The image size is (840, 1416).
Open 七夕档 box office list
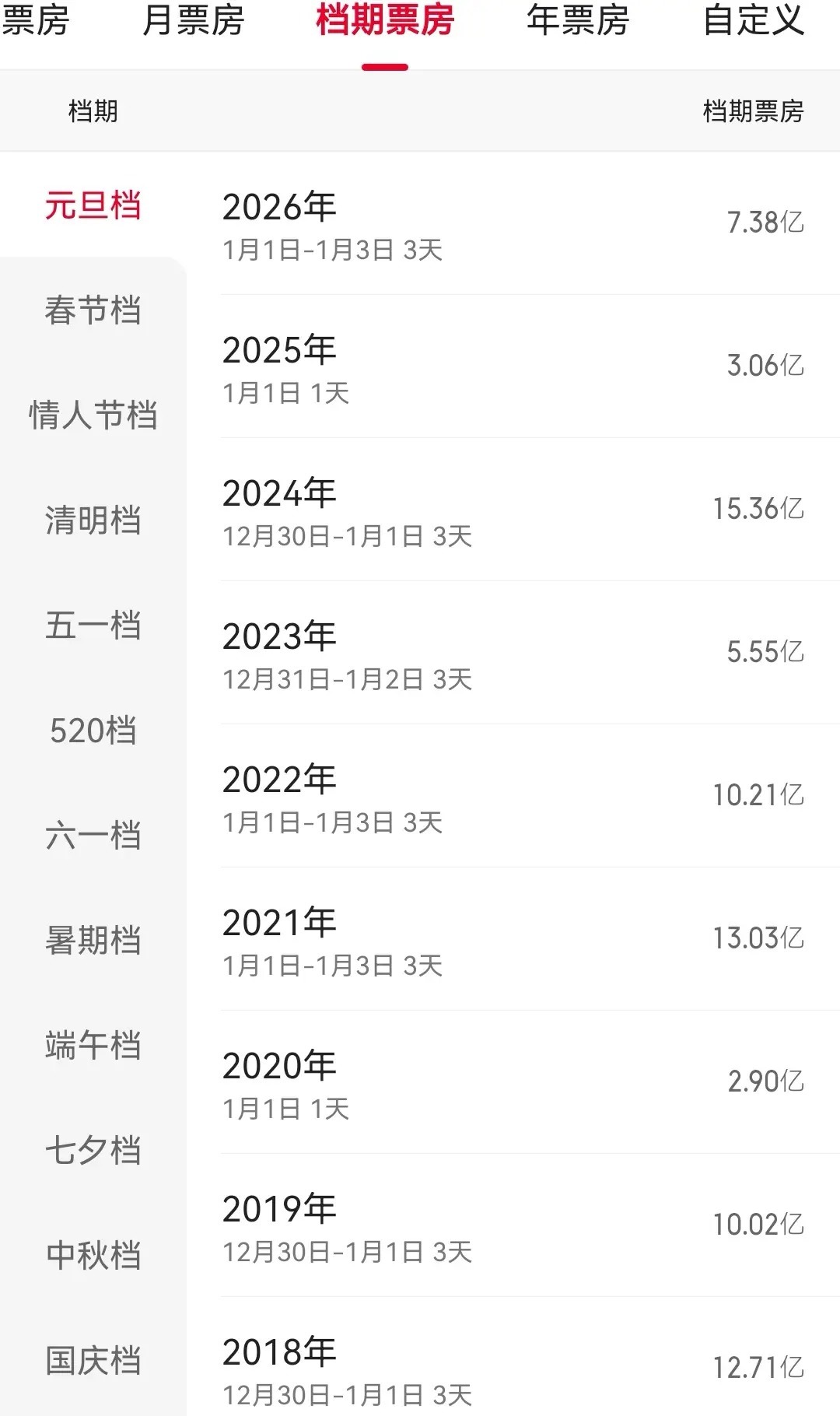(93, 1151)
